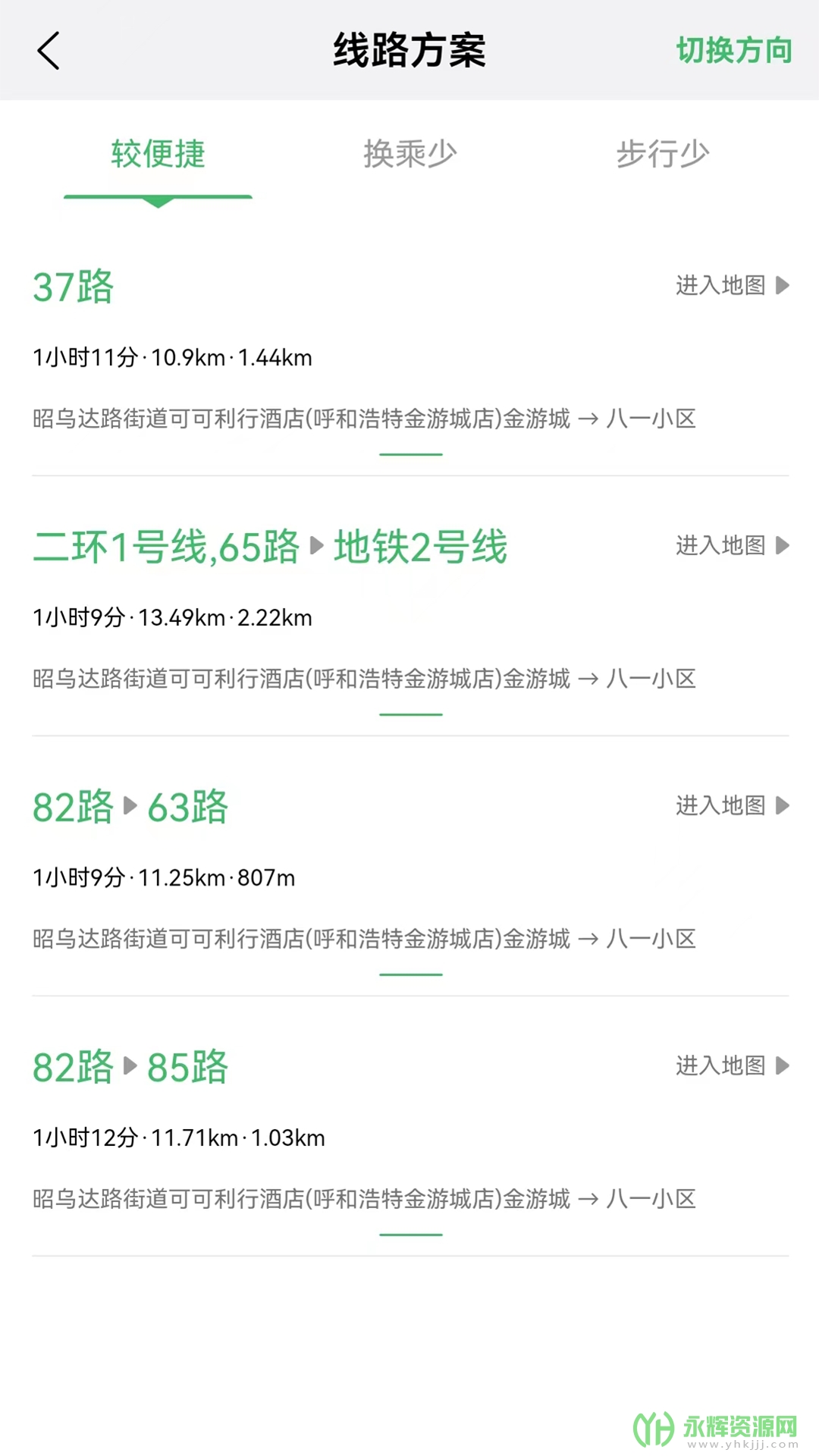Enter the map for the 82路 to 85路 route

pos(732,1065)
